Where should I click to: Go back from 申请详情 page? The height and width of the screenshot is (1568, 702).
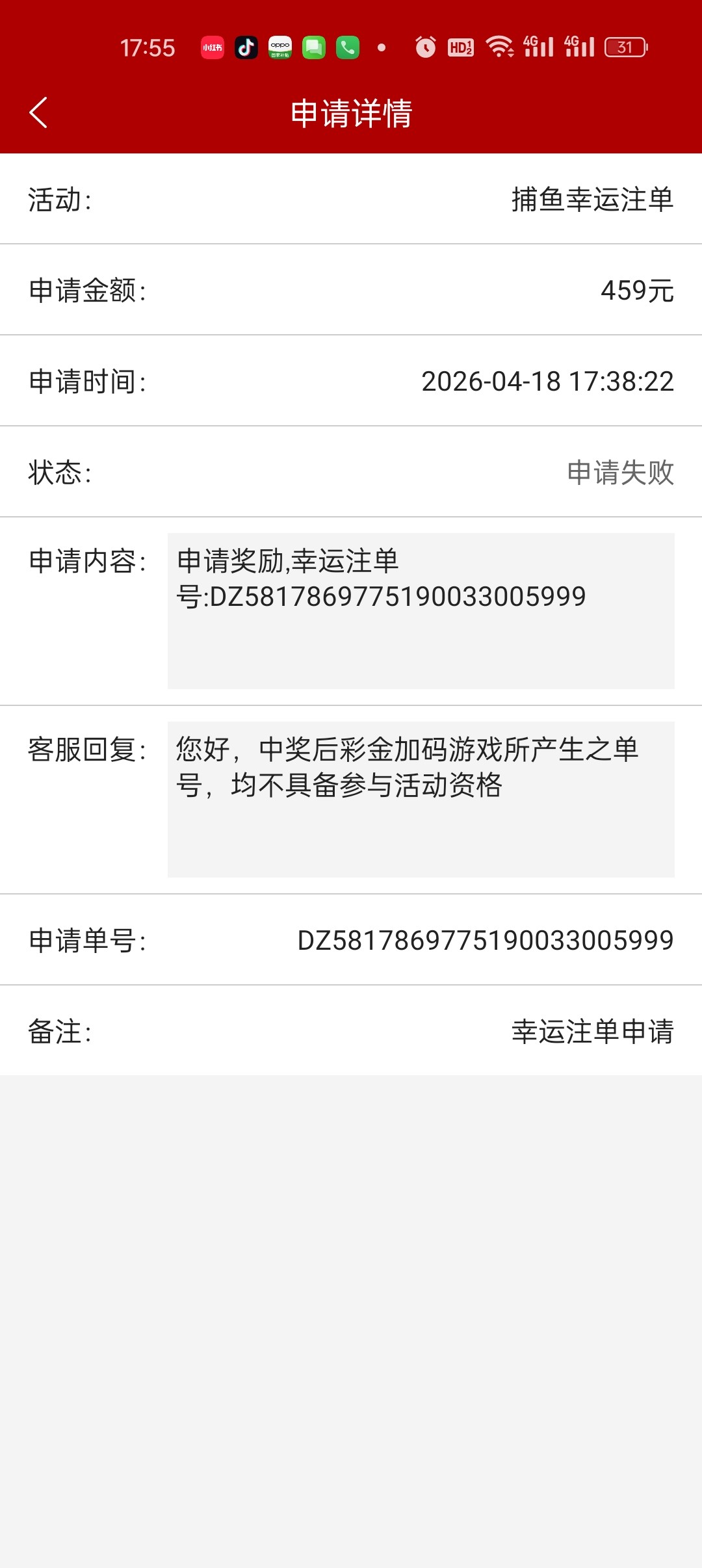pyautogui.click(x=39, y=112)
